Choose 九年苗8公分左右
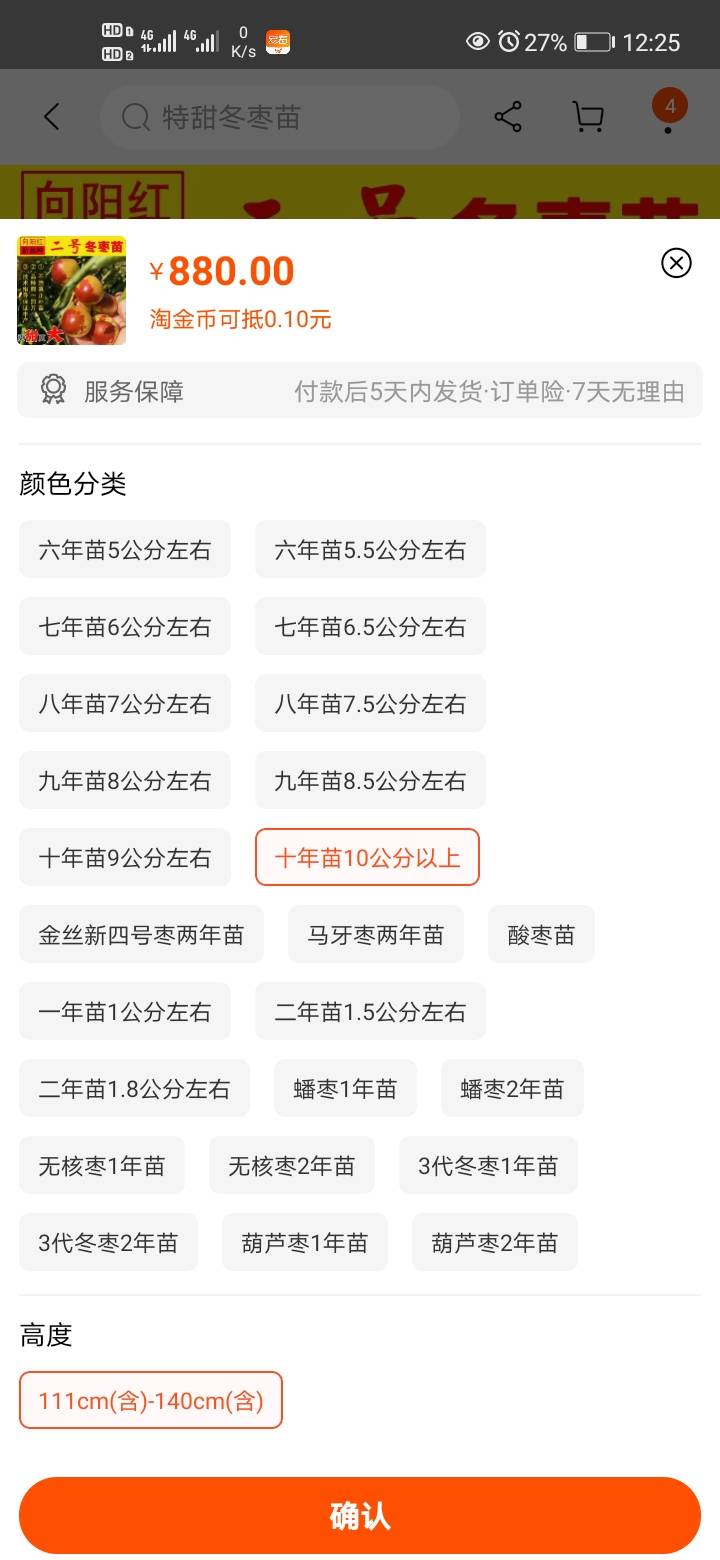This screenshot has height=1560, width=720. [125, 780]
